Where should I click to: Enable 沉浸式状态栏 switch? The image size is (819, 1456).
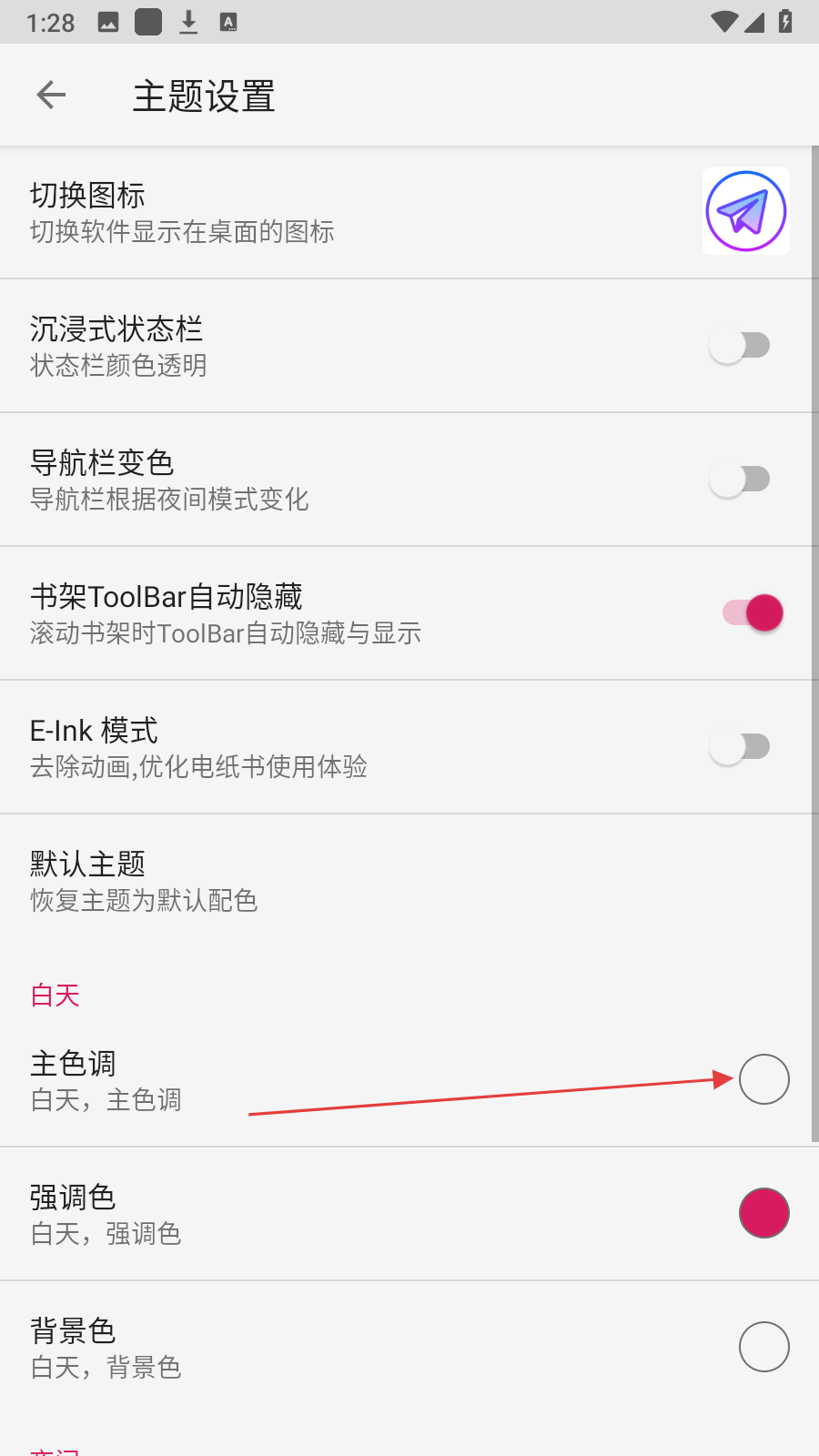(740, 346)
